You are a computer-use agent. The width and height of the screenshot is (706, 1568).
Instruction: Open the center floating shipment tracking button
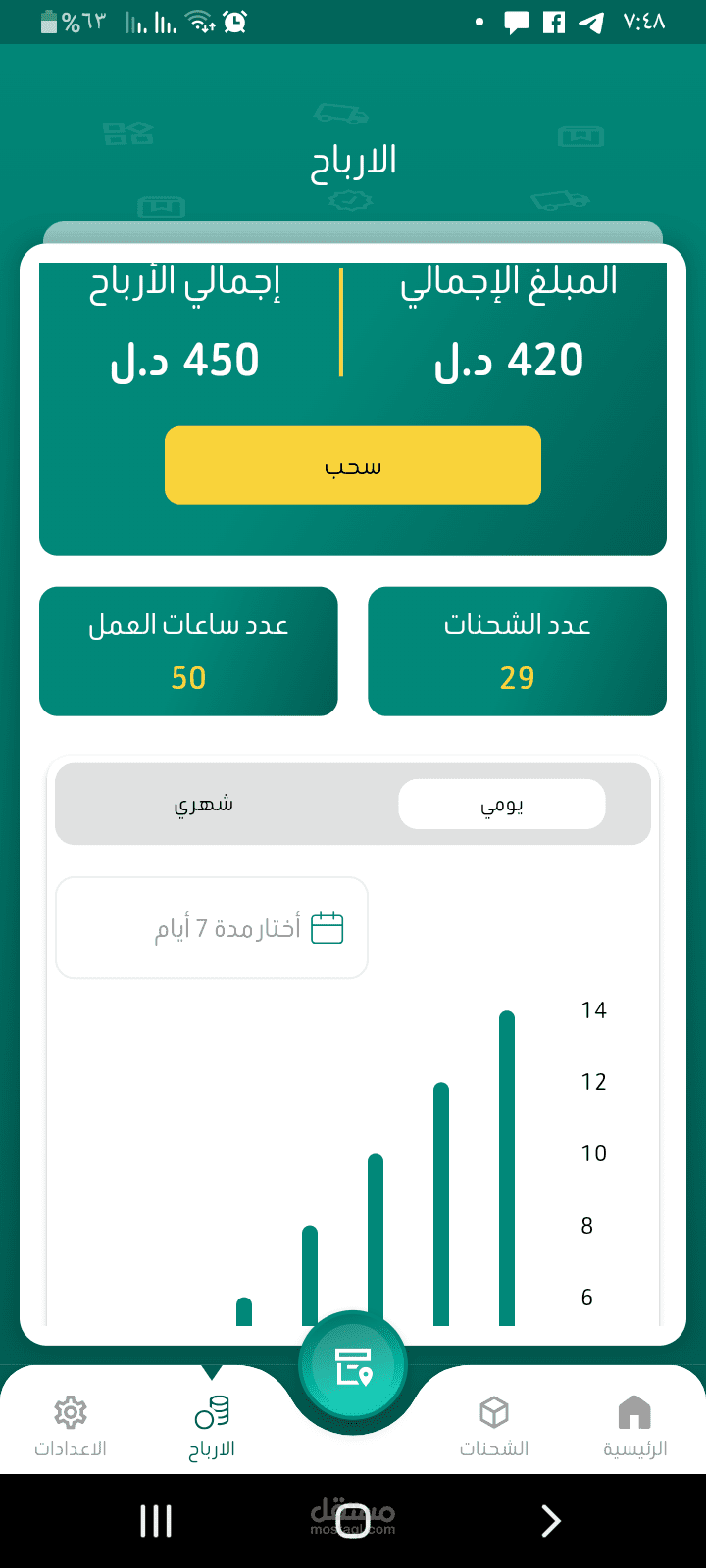tap(353, 1366)
